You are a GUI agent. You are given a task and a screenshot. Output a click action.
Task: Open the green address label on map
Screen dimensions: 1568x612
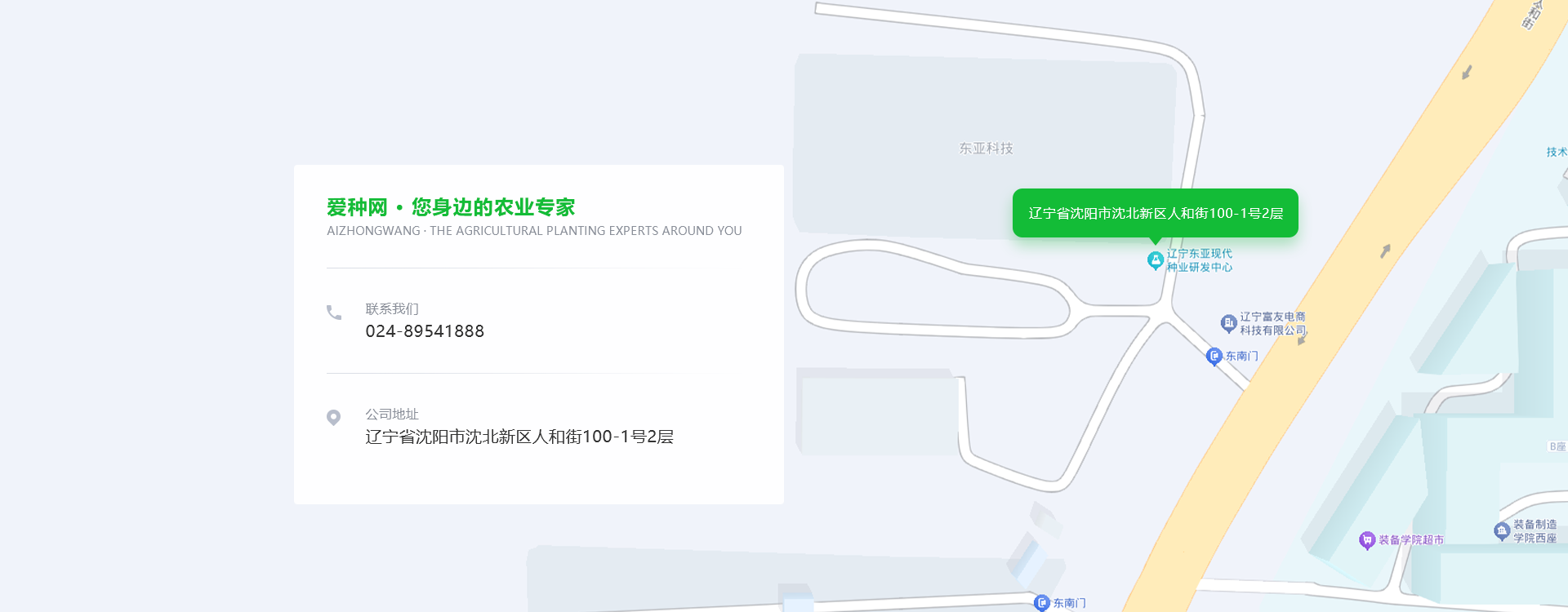click(x=1155, y=213)
